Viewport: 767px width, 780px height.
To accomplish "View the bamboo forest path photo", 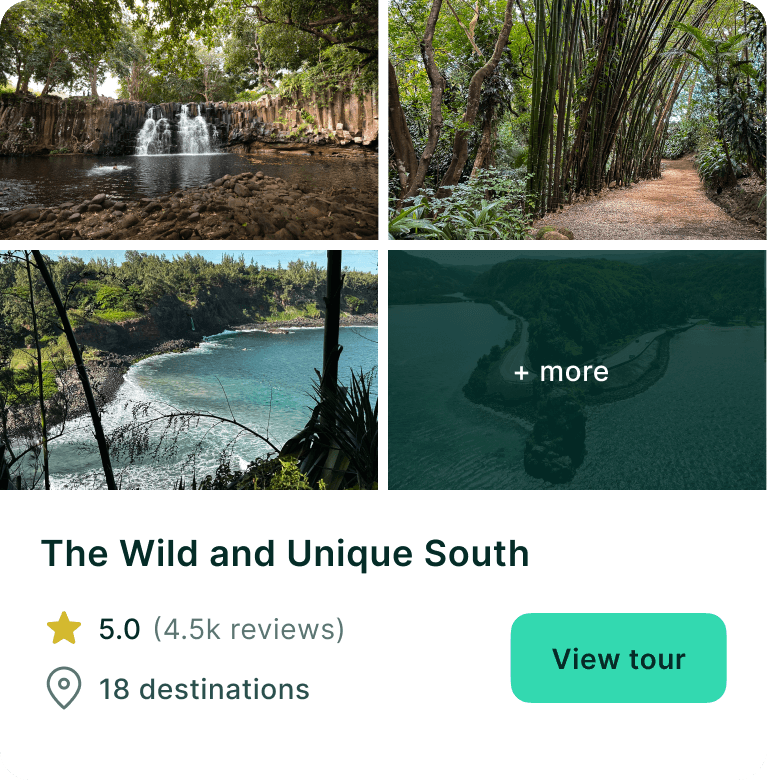I will coord(577,120).
